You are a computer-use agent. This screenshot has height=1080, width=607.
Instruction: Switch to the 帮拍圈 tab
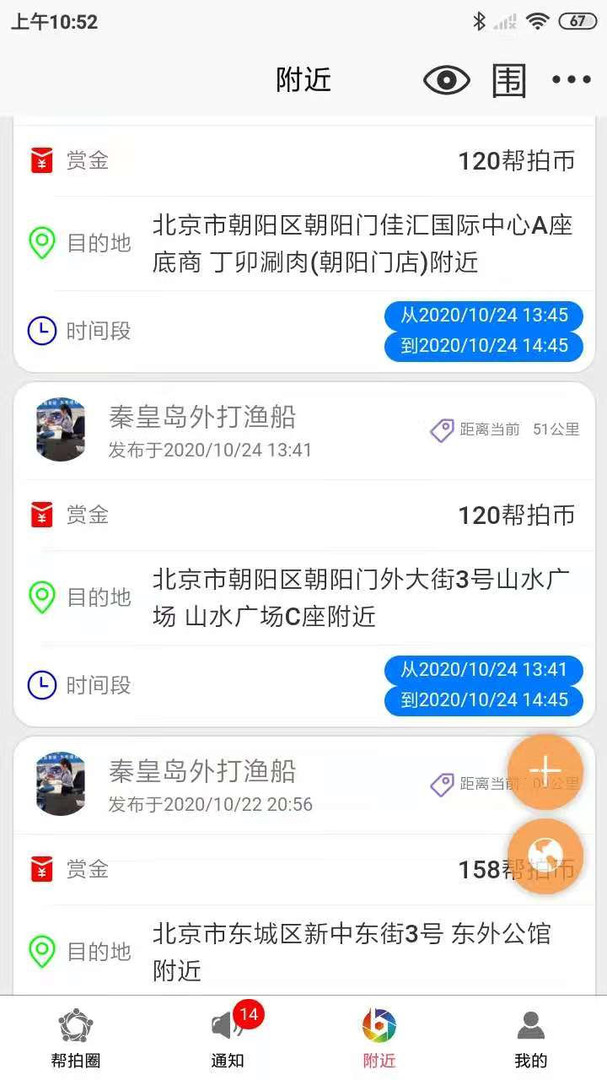coord(76,1038)
